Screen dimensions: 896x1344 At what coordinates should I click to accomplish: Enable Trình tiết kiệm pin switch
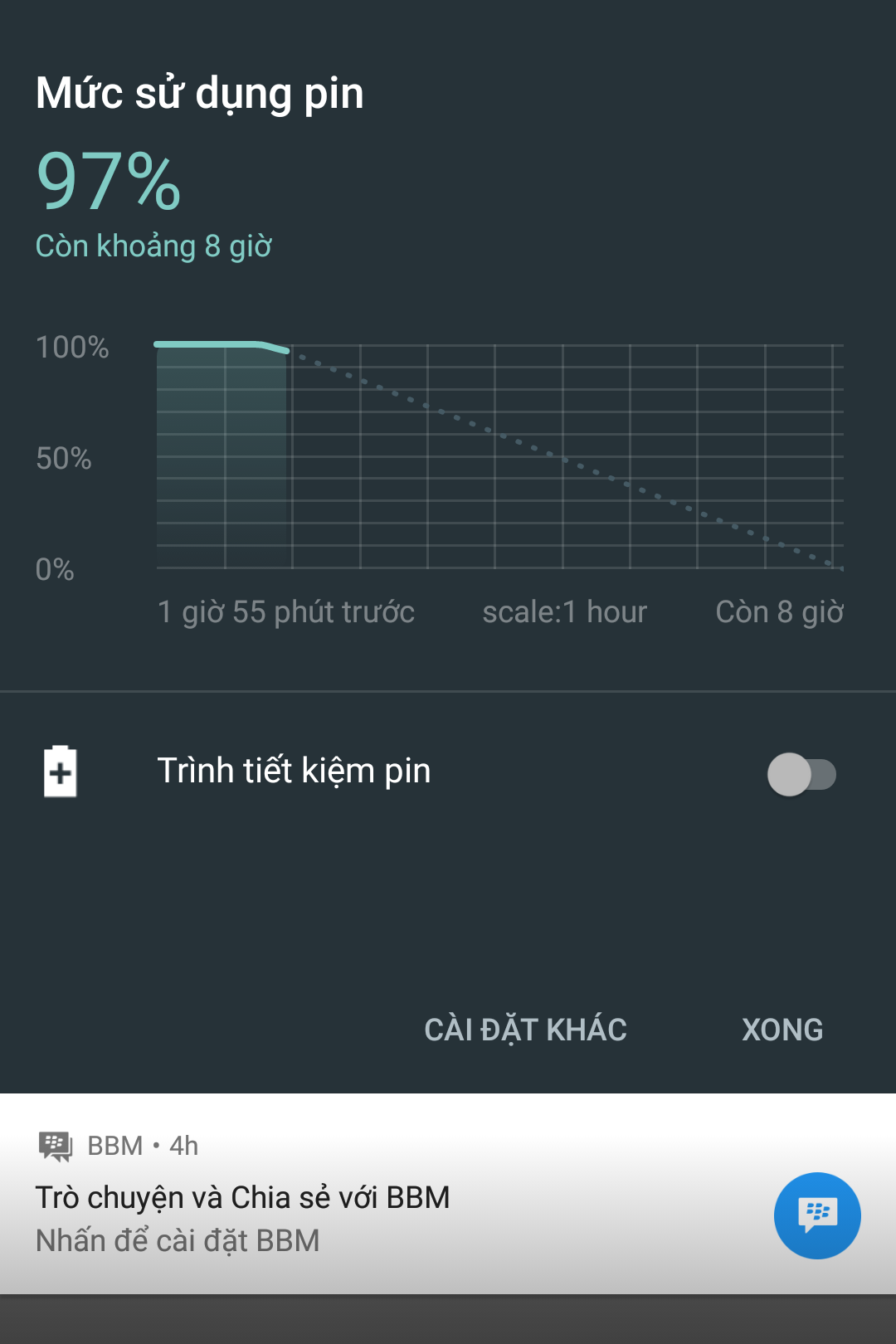pyautogui.click(x=801, y=774)
